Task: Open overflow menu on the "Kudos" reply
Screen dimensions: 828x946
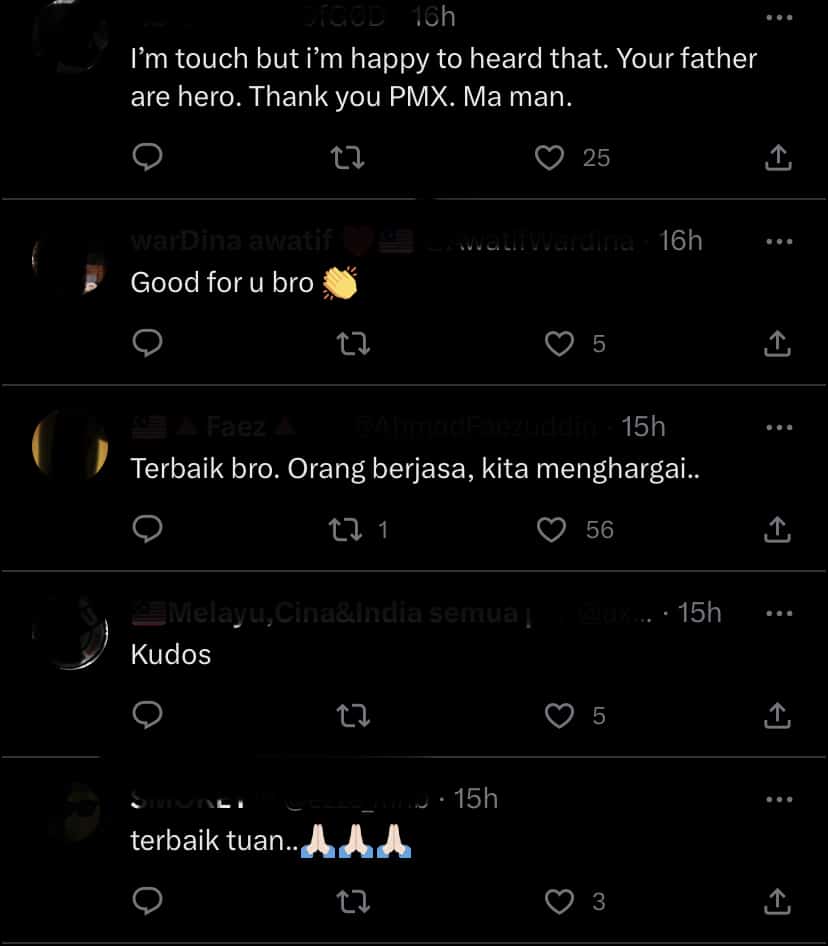Action: 778,613
